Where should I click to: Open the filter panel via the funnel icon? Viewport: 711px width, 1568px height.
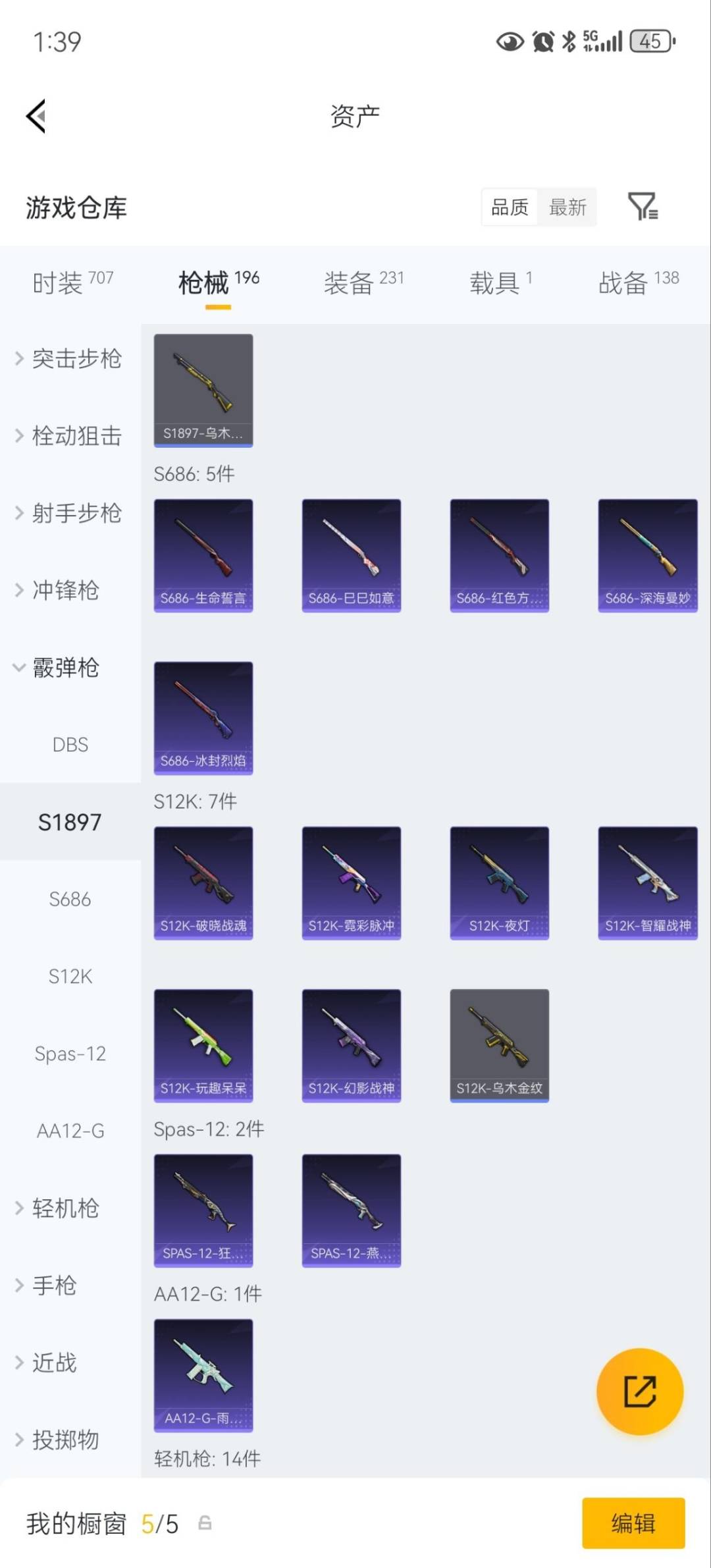(644, 206)
